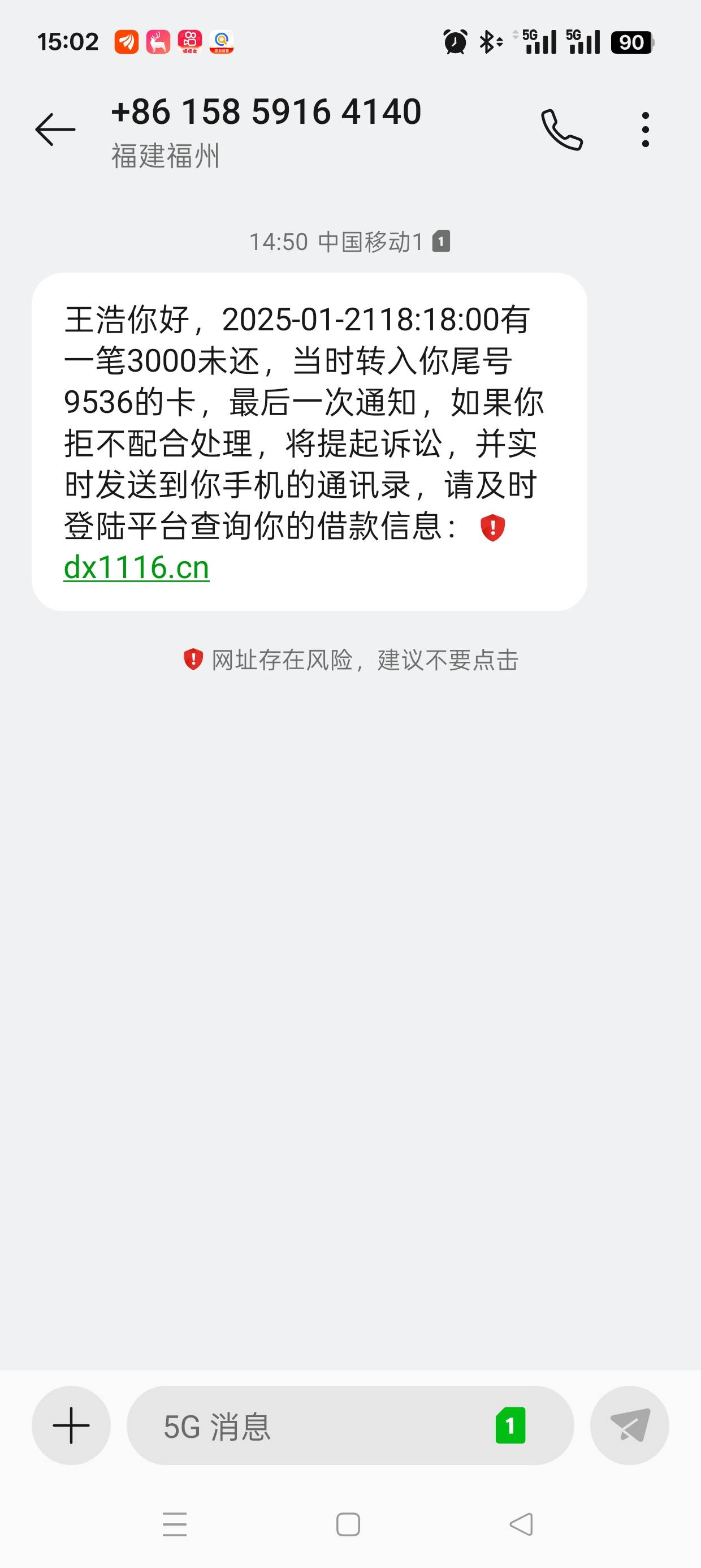Open the dx1116.cn link in message

[x=136, y=567]
